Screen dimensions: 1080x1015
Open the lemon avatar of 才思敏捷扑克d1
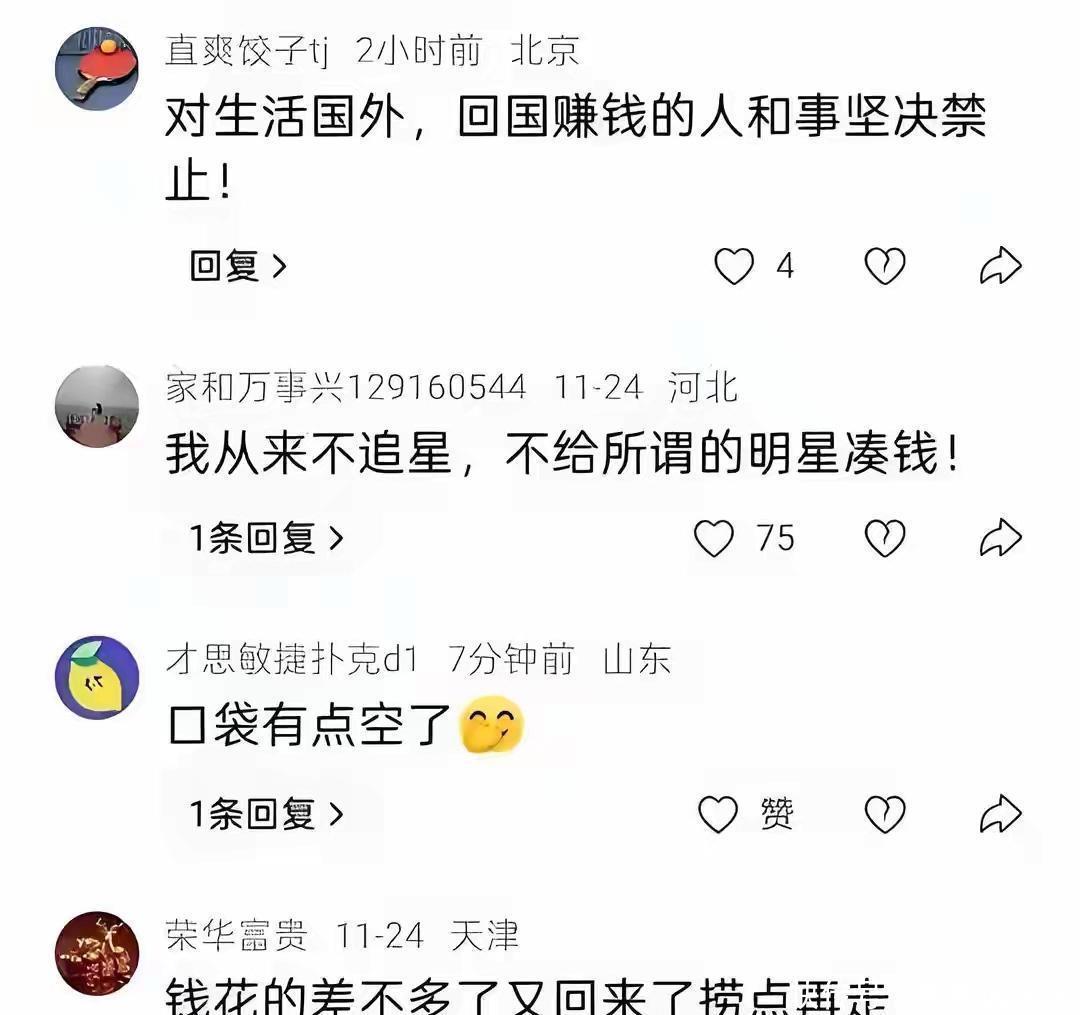click(97, 677)
